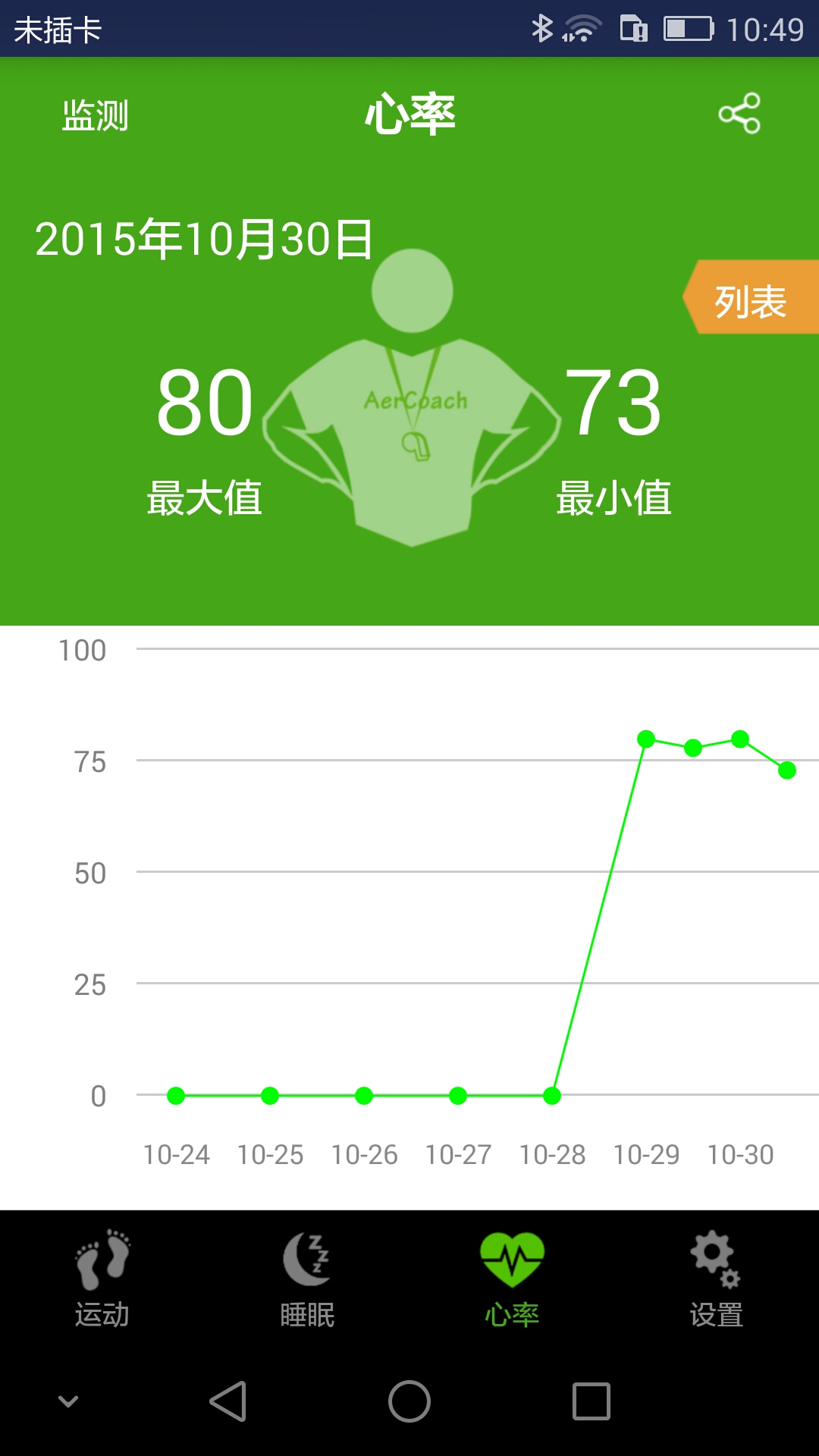Image resolution: width=819 pixels, height=1456 pixels.
Task: Select the 心率 tab
Action: (x=512, y=1279)
